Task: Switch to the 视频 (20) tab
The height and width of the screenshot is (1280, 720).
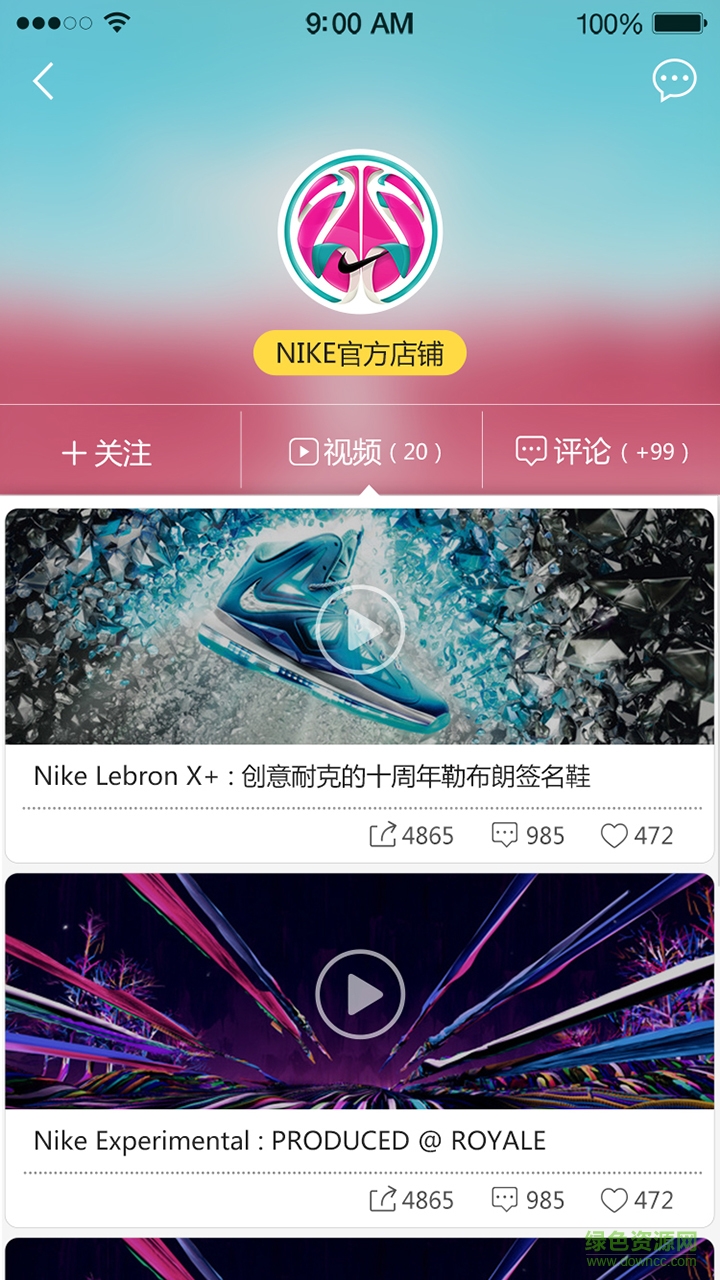Action: (x=367, y=452)
